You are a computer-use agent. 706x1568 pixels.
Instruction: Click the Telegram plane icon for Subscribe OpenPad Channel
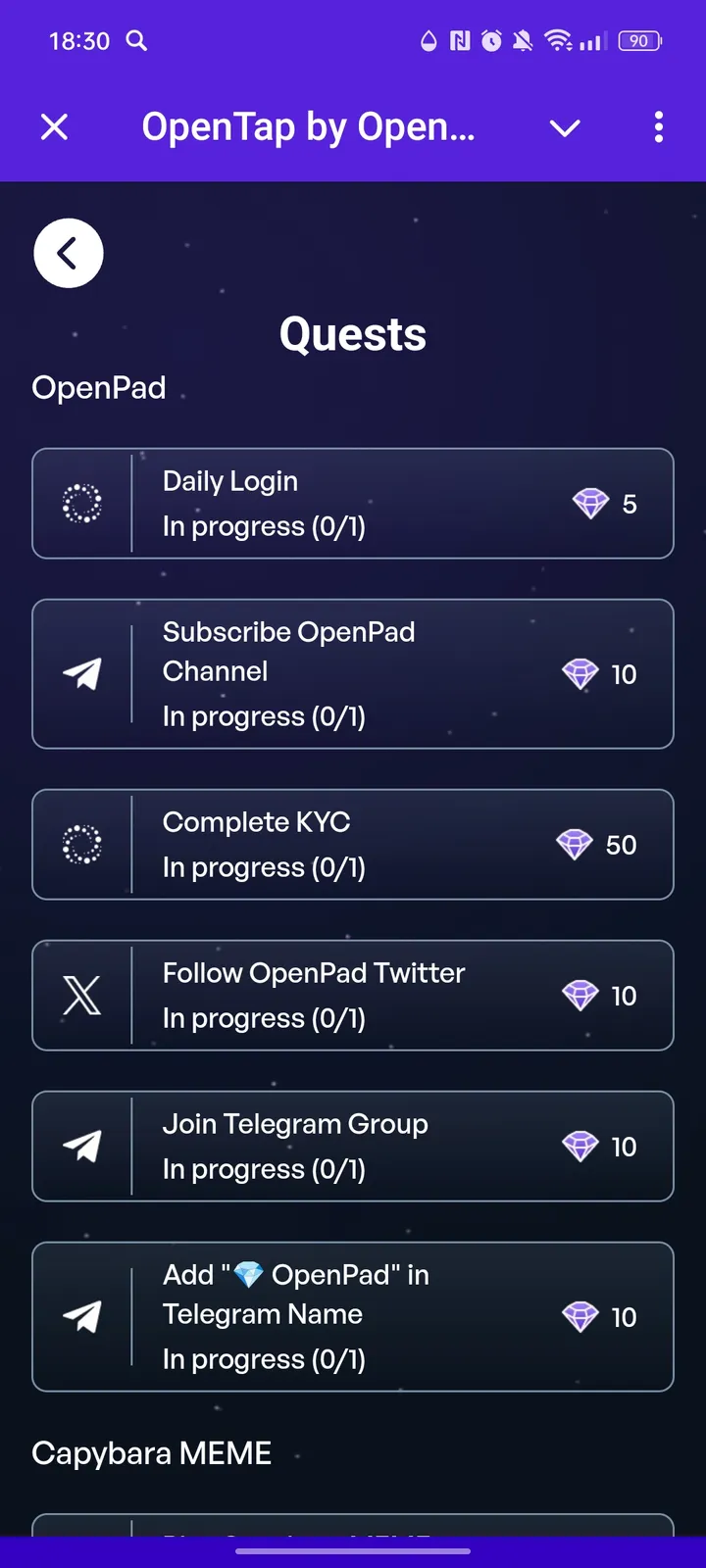coord(82,673)
